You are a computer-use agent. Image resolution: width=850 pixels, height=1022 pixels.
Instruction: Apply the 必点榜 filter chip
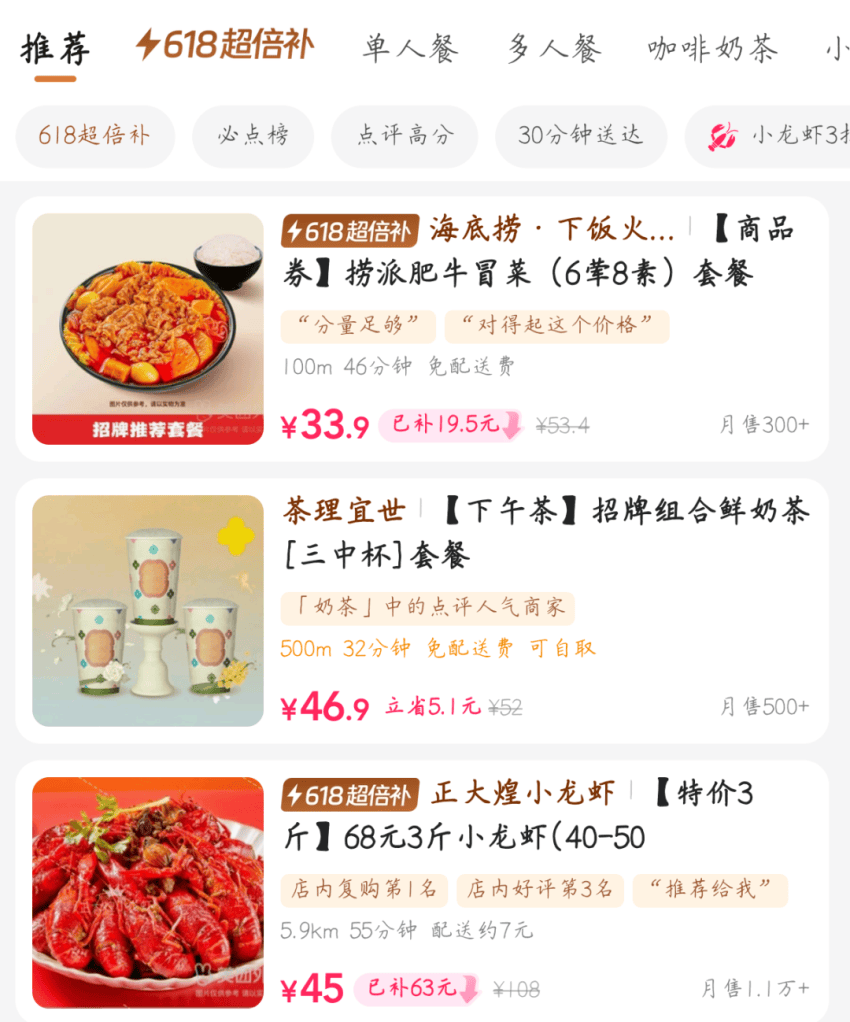click(x=253, y=136)
